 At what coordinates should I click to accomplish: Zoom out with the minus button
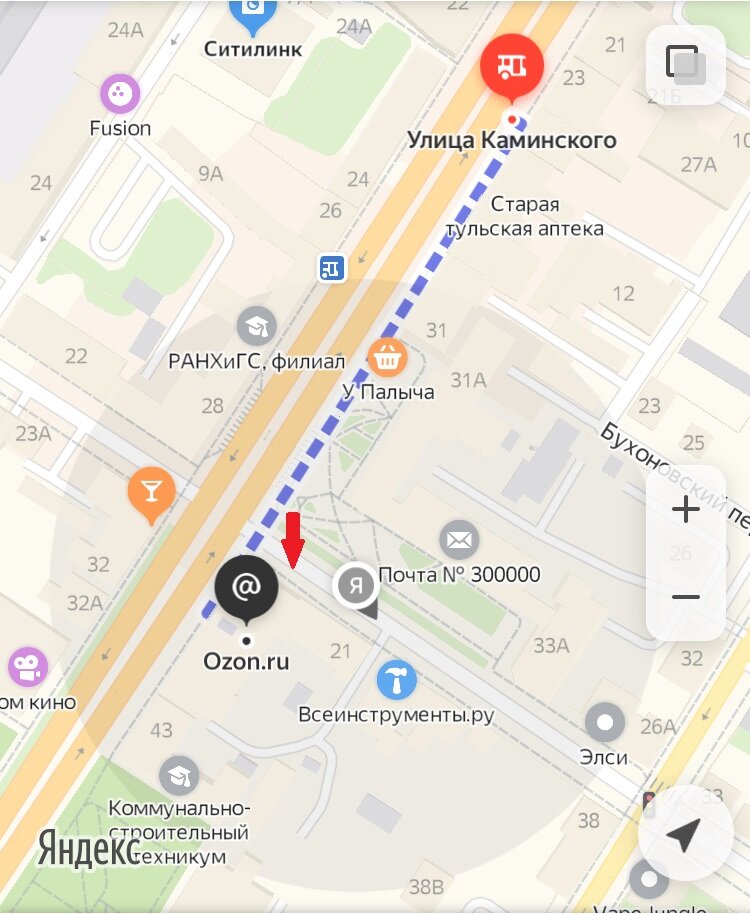(686, 597)
